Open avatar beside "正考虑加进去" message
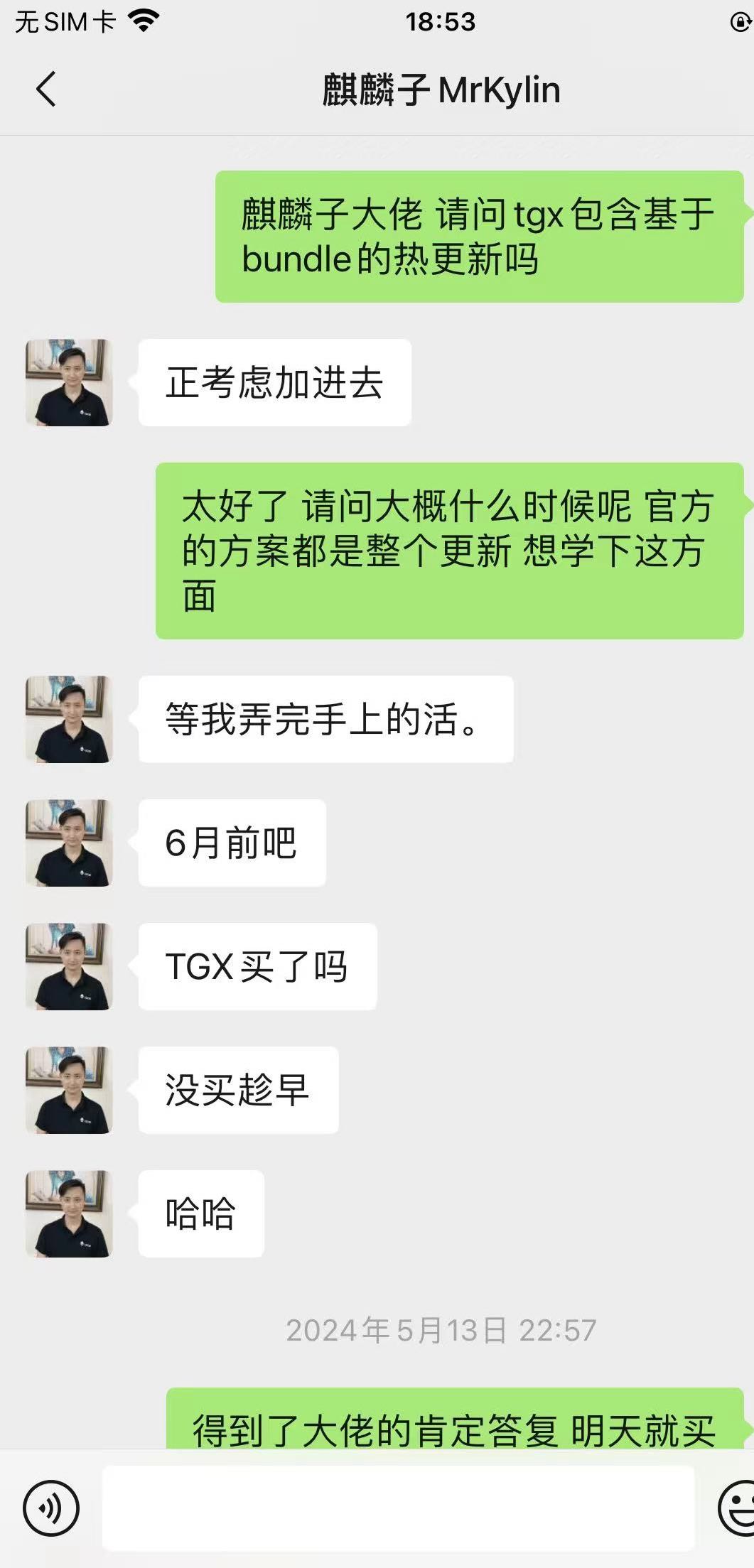Image resolution: width=754 pixels, height=1568 pixels. click(69, 383)
